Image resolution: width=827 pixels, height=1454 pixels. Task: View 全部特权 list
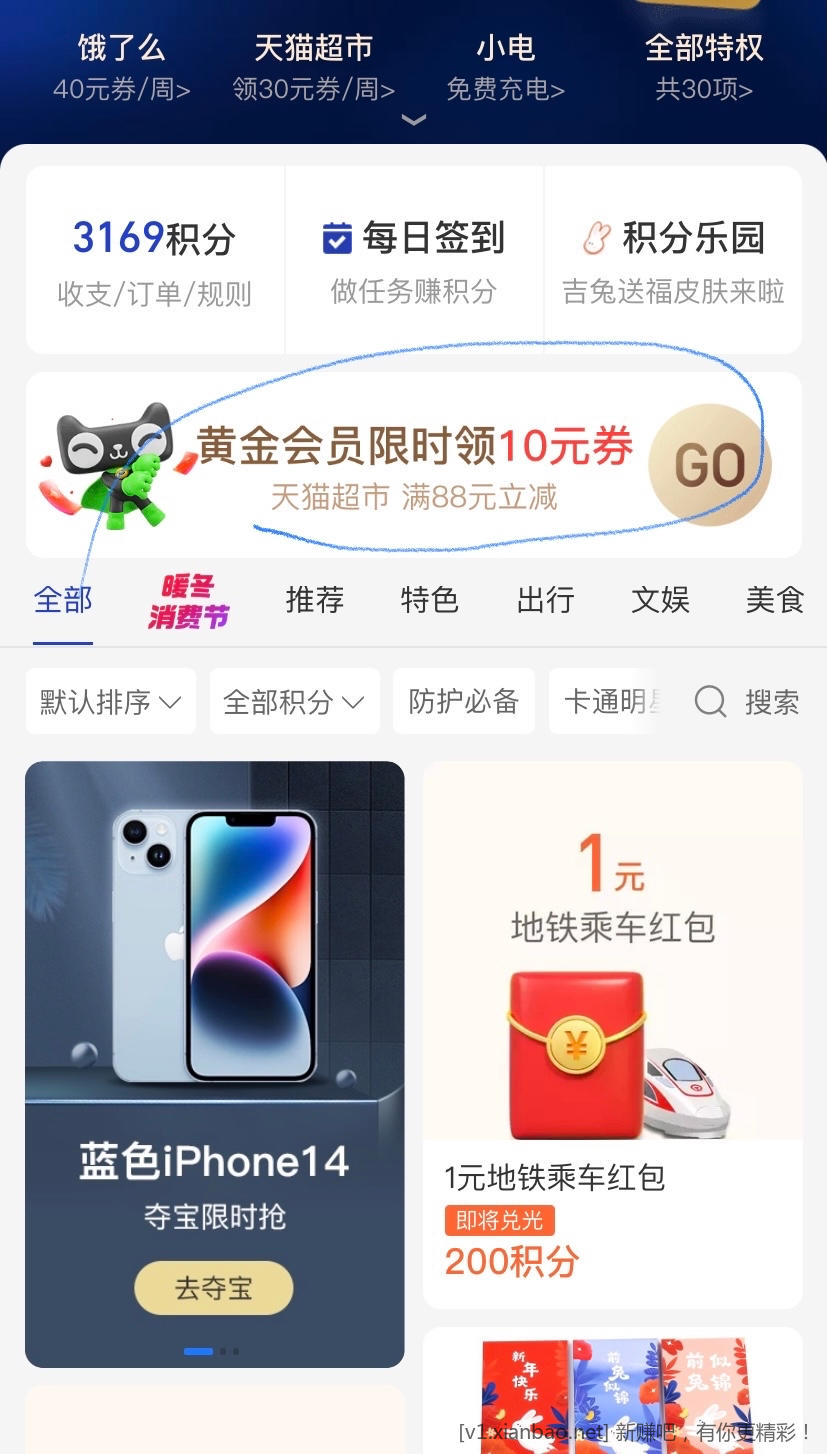[704, 68]
